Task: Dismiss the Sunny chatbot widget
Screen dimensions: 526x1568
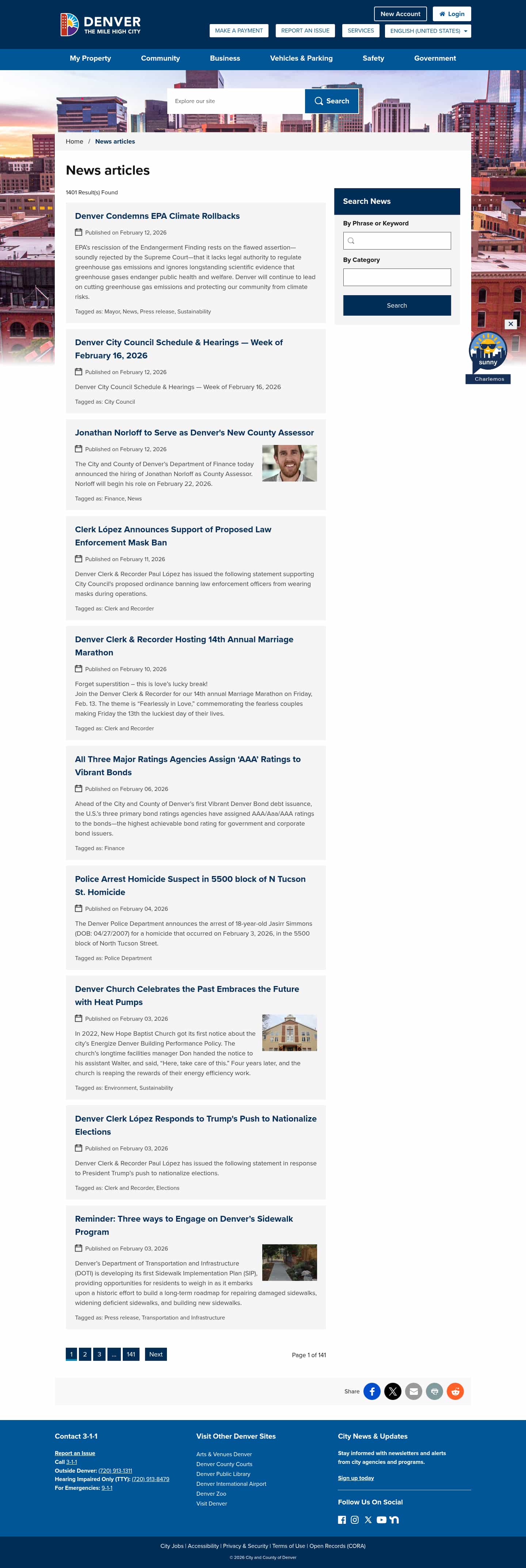Action: point(511,324)
